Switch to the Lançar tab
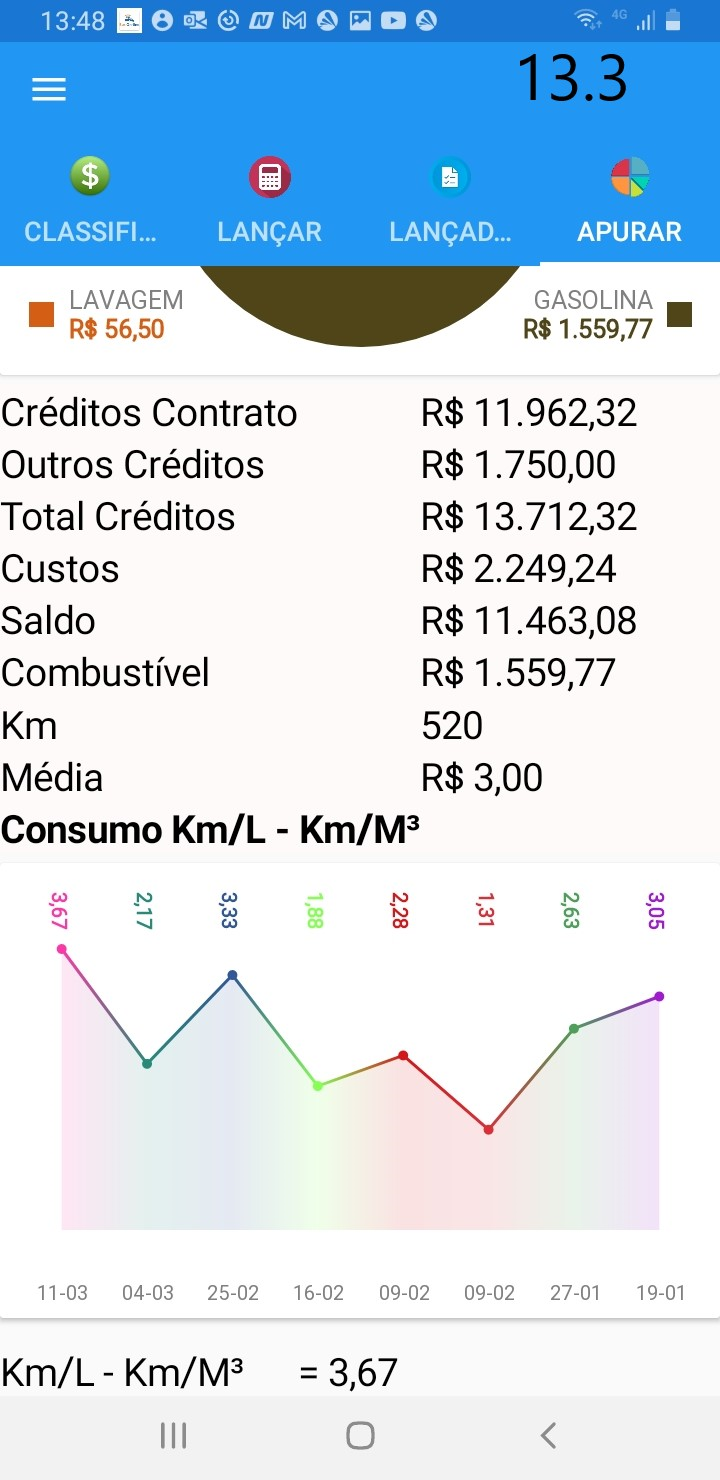The width and height of the screenshot is (720, 1480). (270, 204)
